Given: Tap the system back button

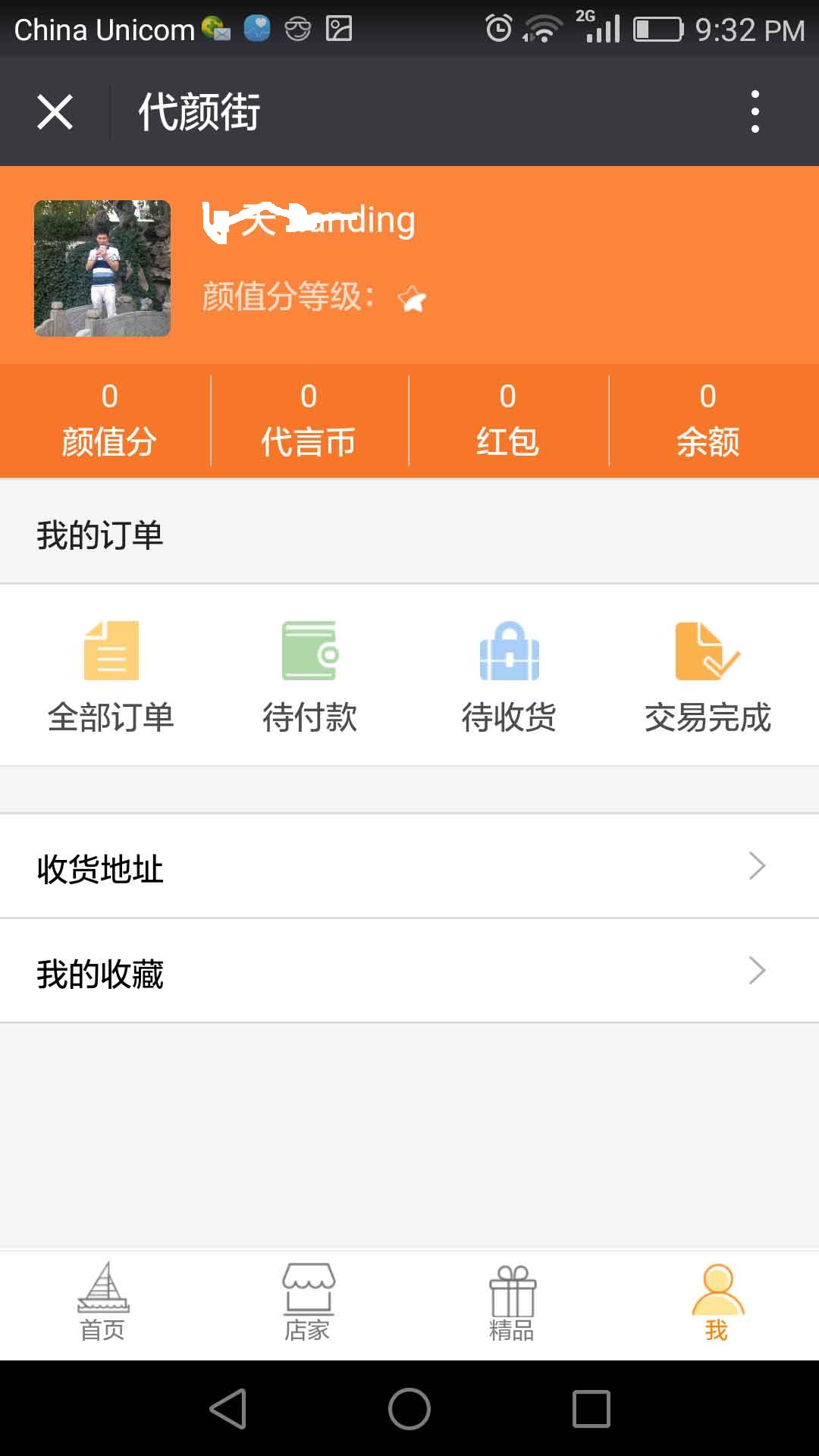Looking at the screenshot, I should pos(228,1409).
